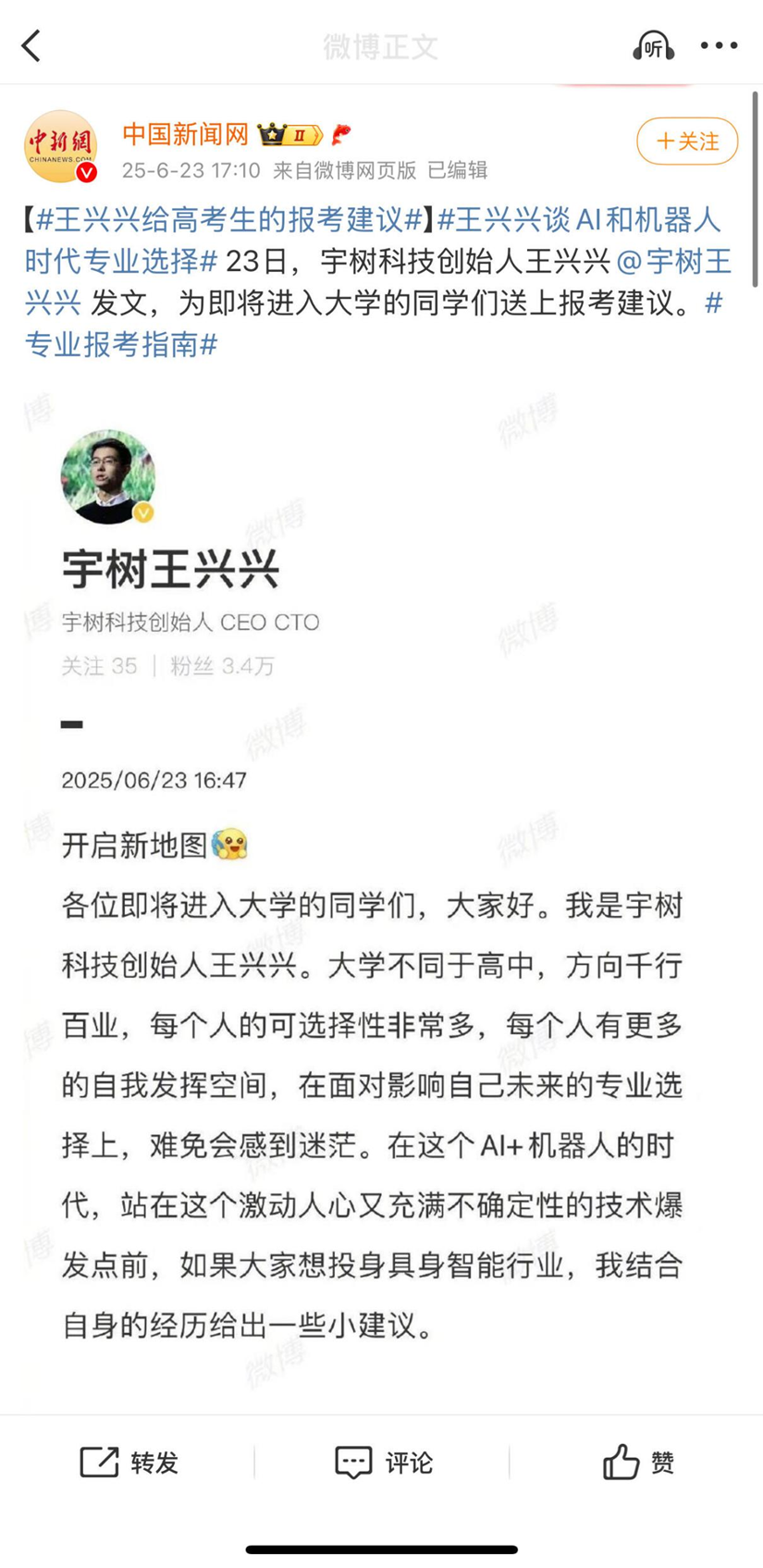Screen dimensions: 763x1568
Task: Open comments via 评论
Action: (383, 1463)
